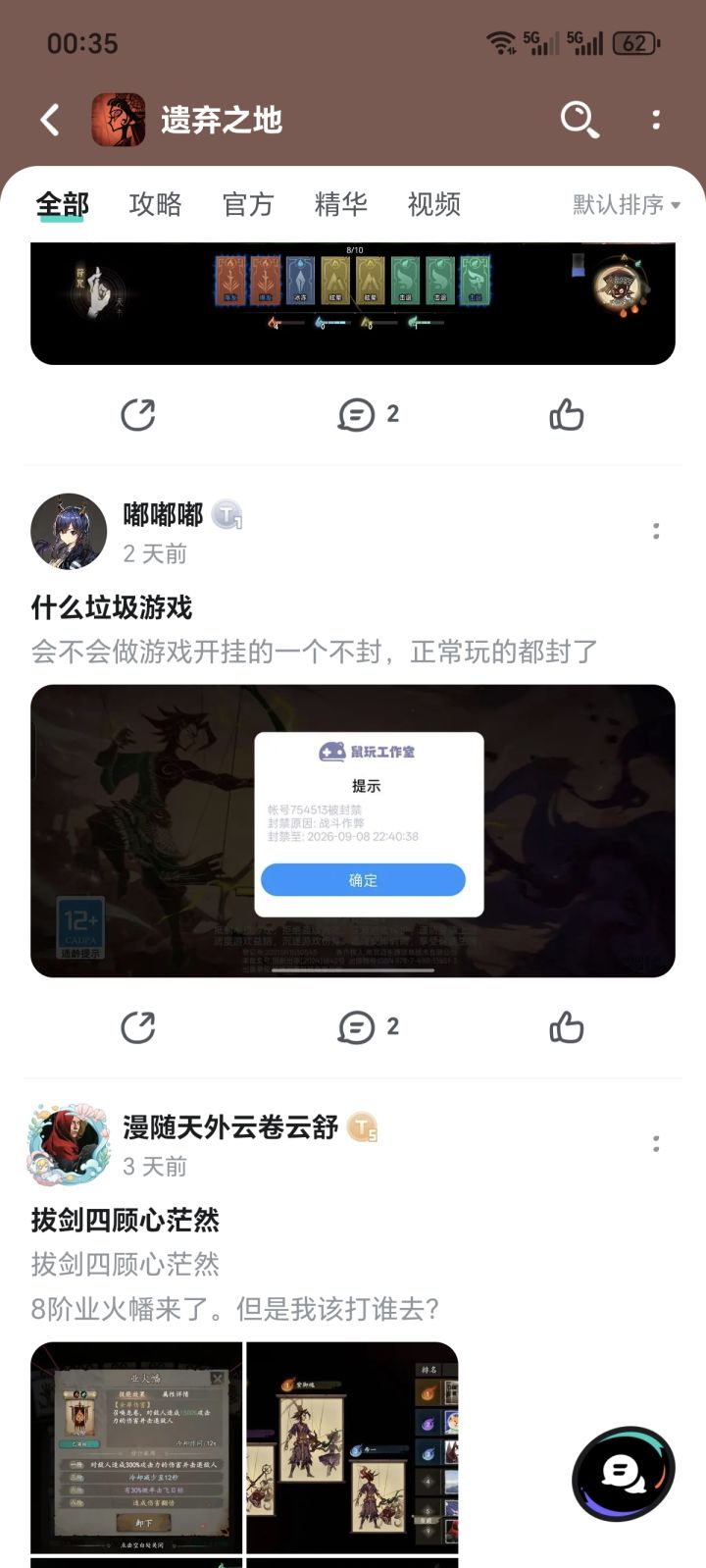Image resolution: width=706 pixels, height=1568 pixels.
Task: Switch to the 攻略 tab
Action: point(154,204)
